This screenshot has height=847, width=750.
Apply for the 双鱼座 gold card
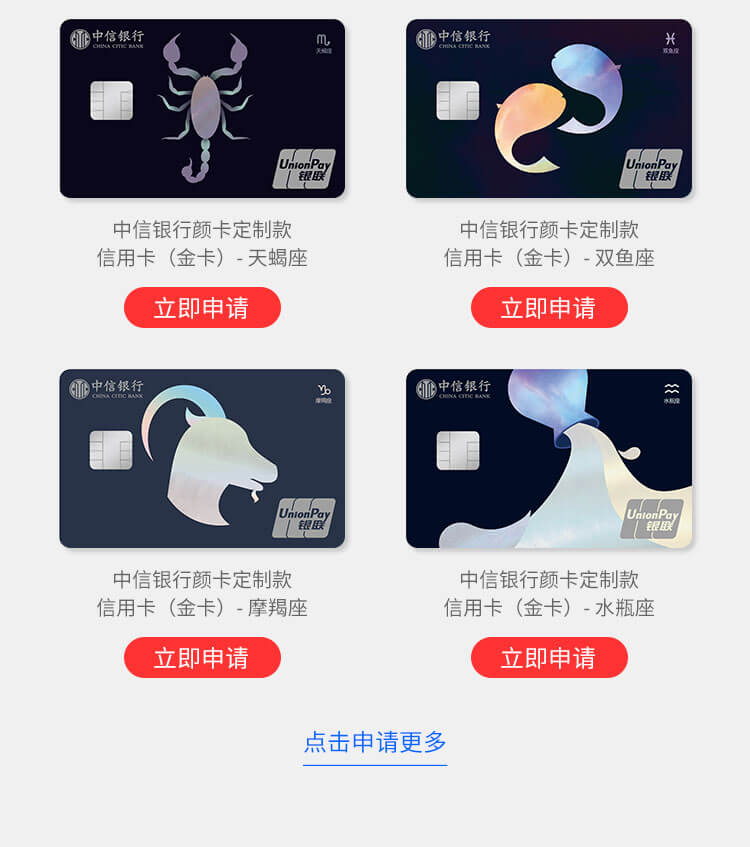549,308
